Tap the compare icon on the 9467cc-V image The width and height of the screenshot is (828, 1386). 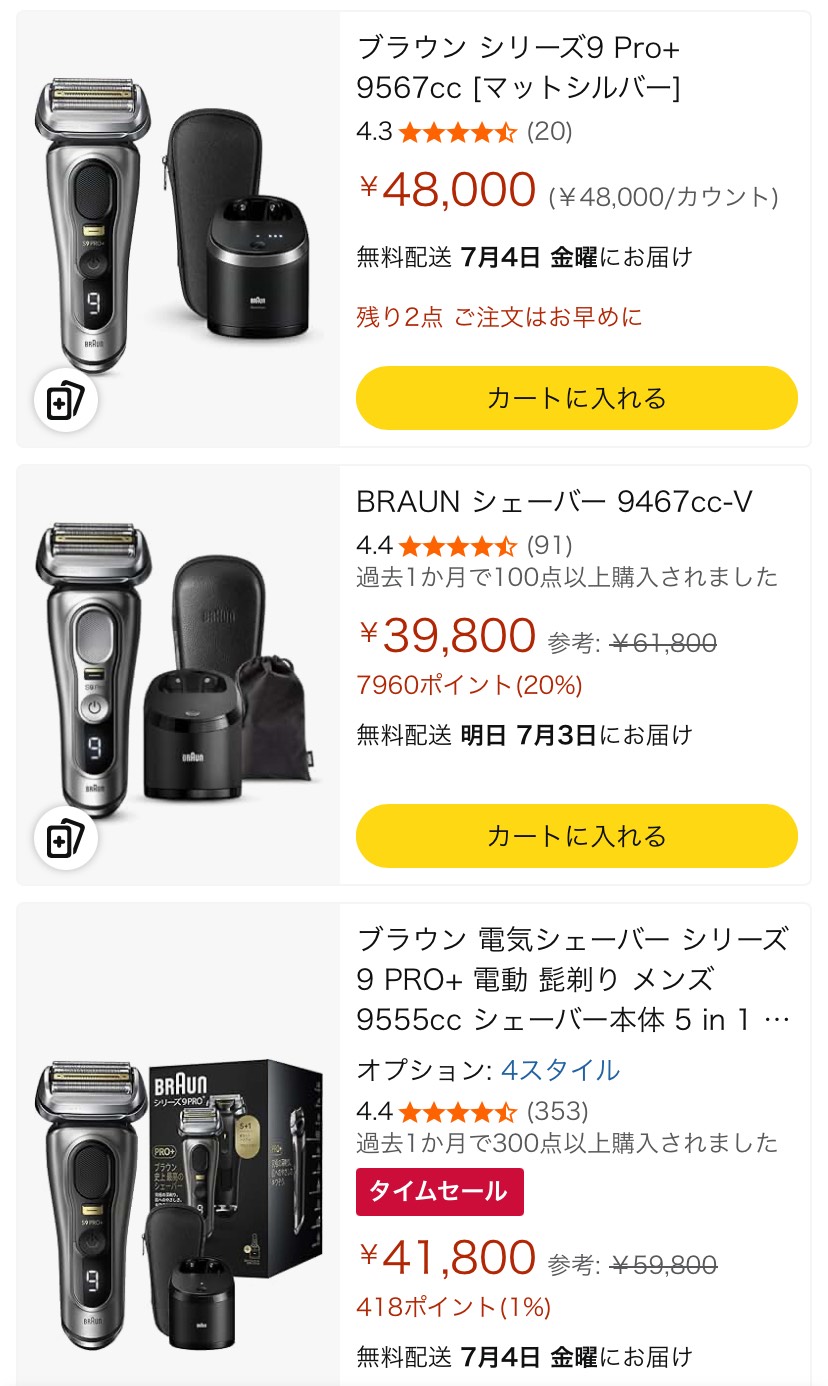coord(66,839)
